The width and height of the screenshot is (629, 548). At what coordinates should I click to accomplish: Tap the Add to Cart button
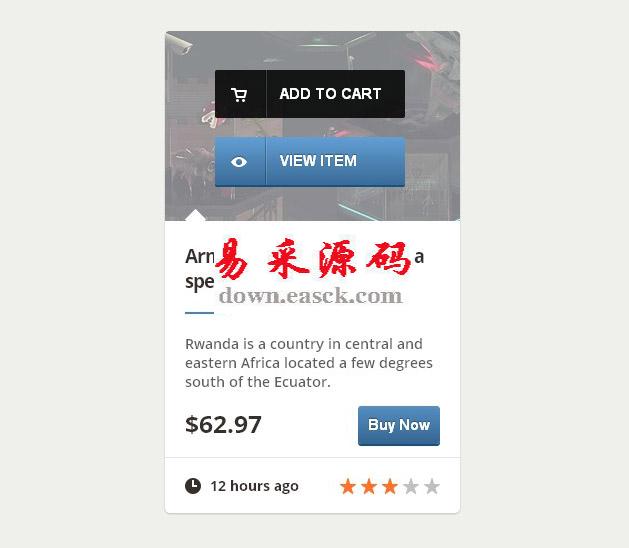click(x=310, y=94)
